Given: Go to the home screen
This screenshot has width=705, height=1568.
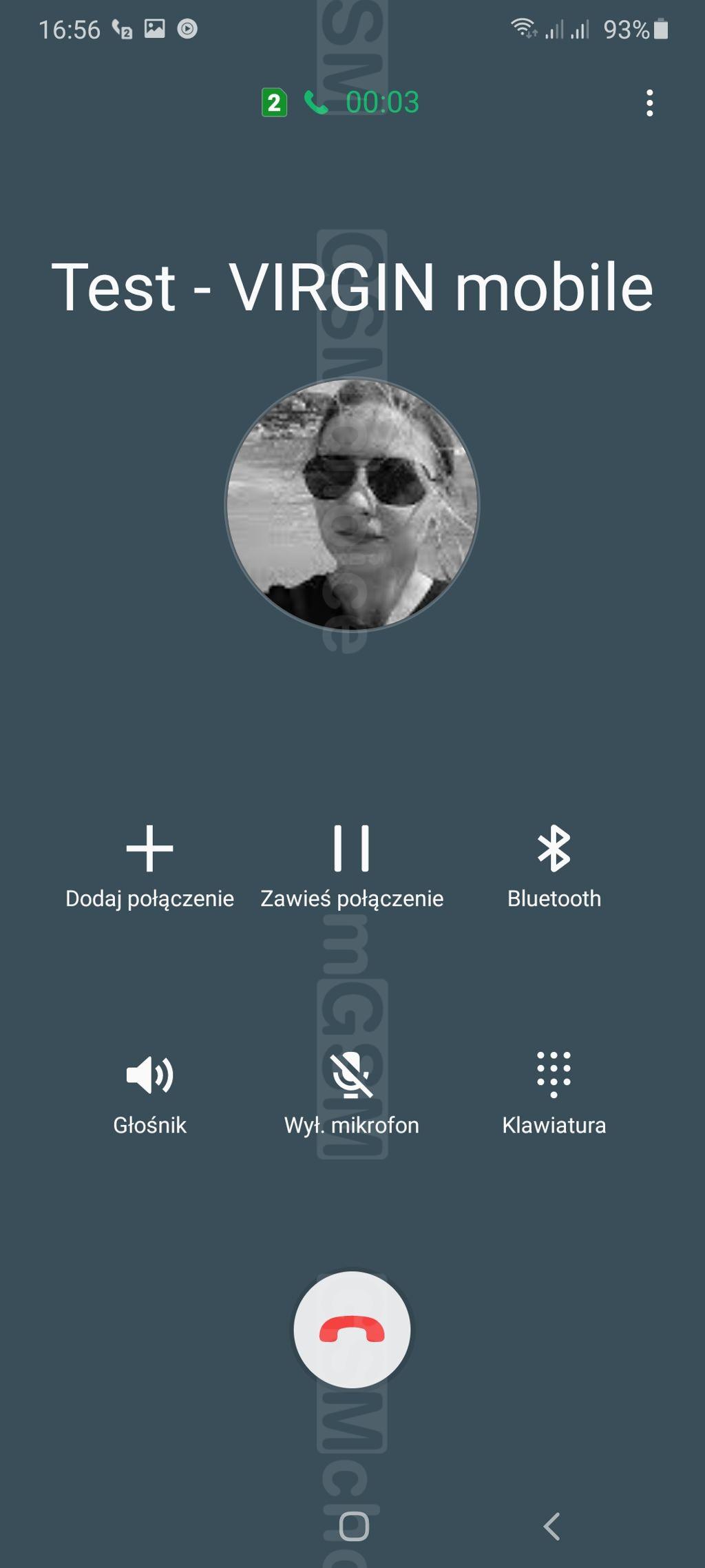Looking at the screenshot, I should (354, 1526).
